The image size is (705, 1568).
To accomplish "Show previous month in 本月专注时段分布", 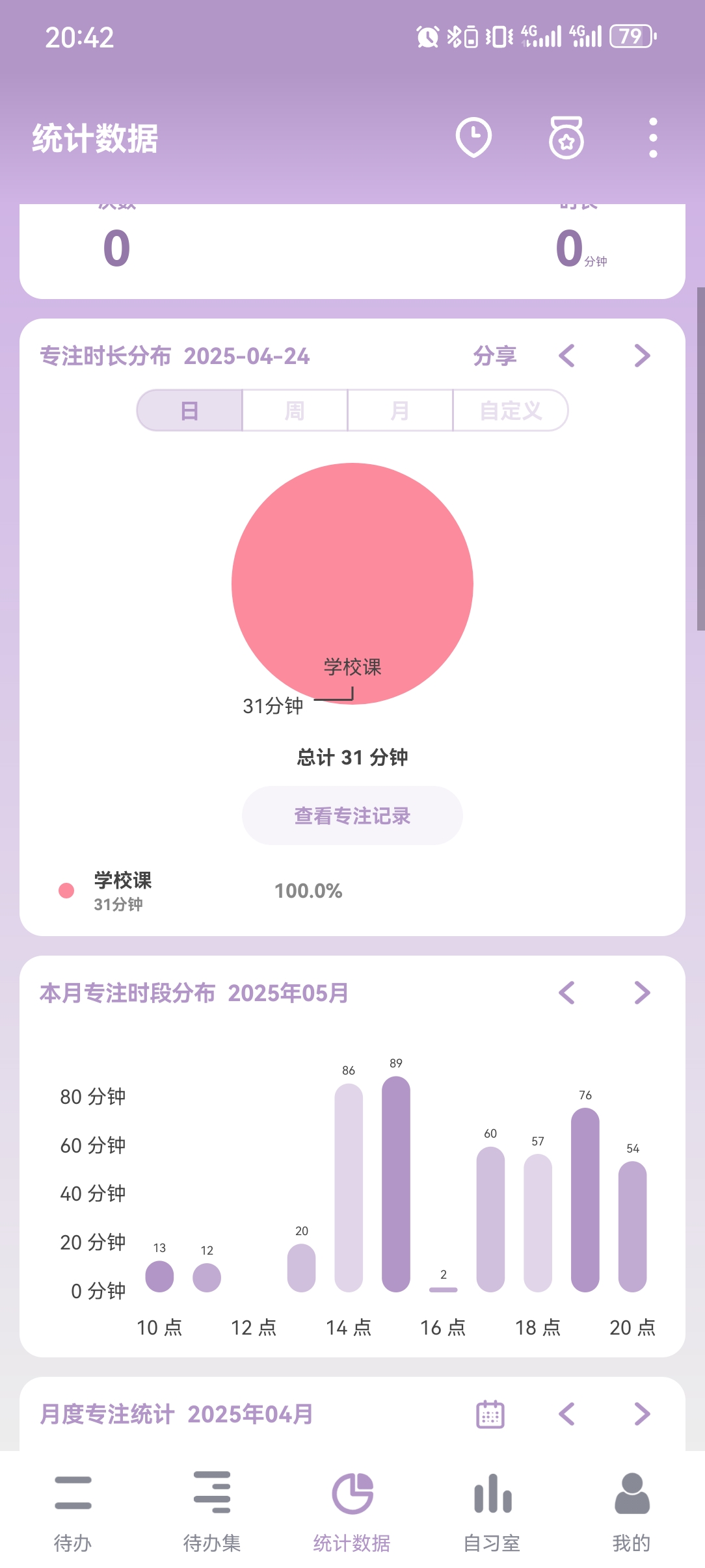I will pos(567,993).
